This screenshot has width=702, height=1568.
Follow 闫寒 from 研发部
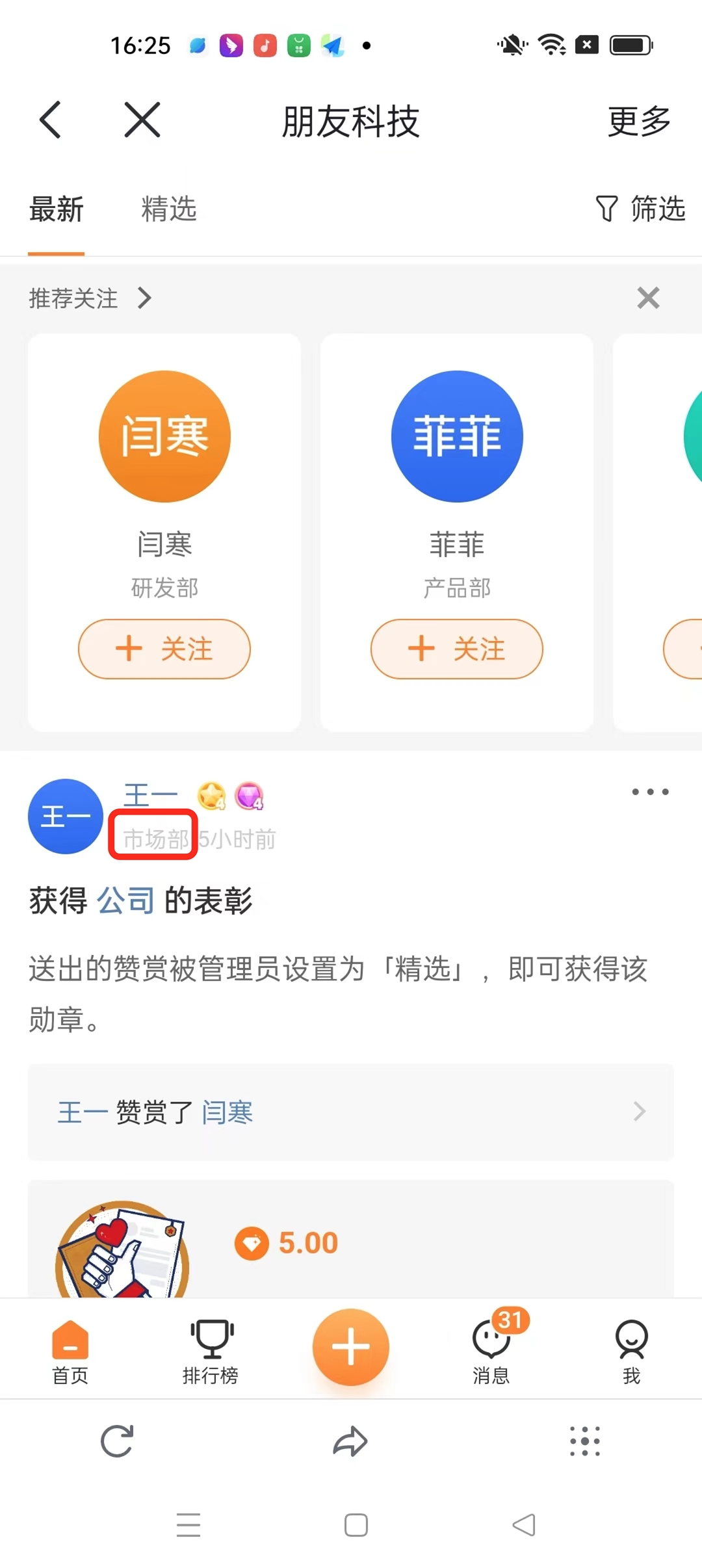(x=164, y=649)
